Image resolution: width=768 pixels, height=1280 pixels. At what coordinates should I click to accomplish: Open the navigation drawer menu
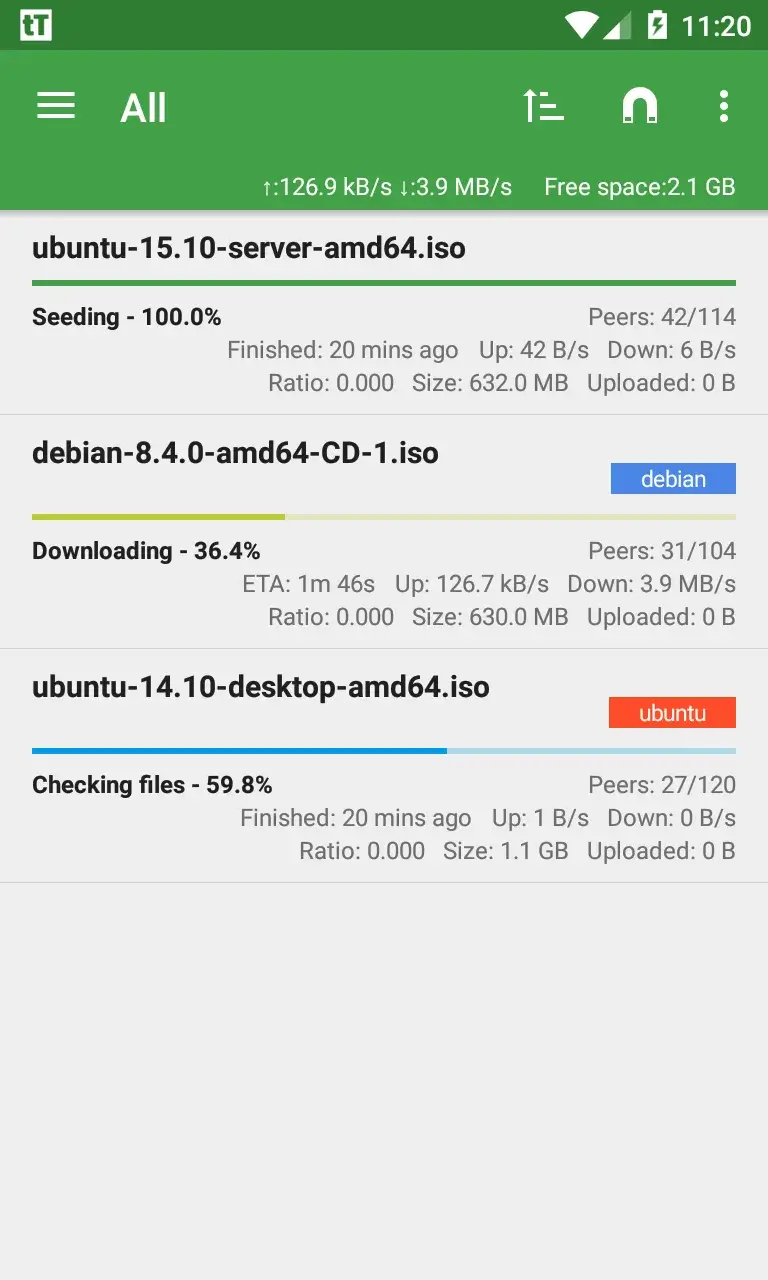tap(55, 106)
